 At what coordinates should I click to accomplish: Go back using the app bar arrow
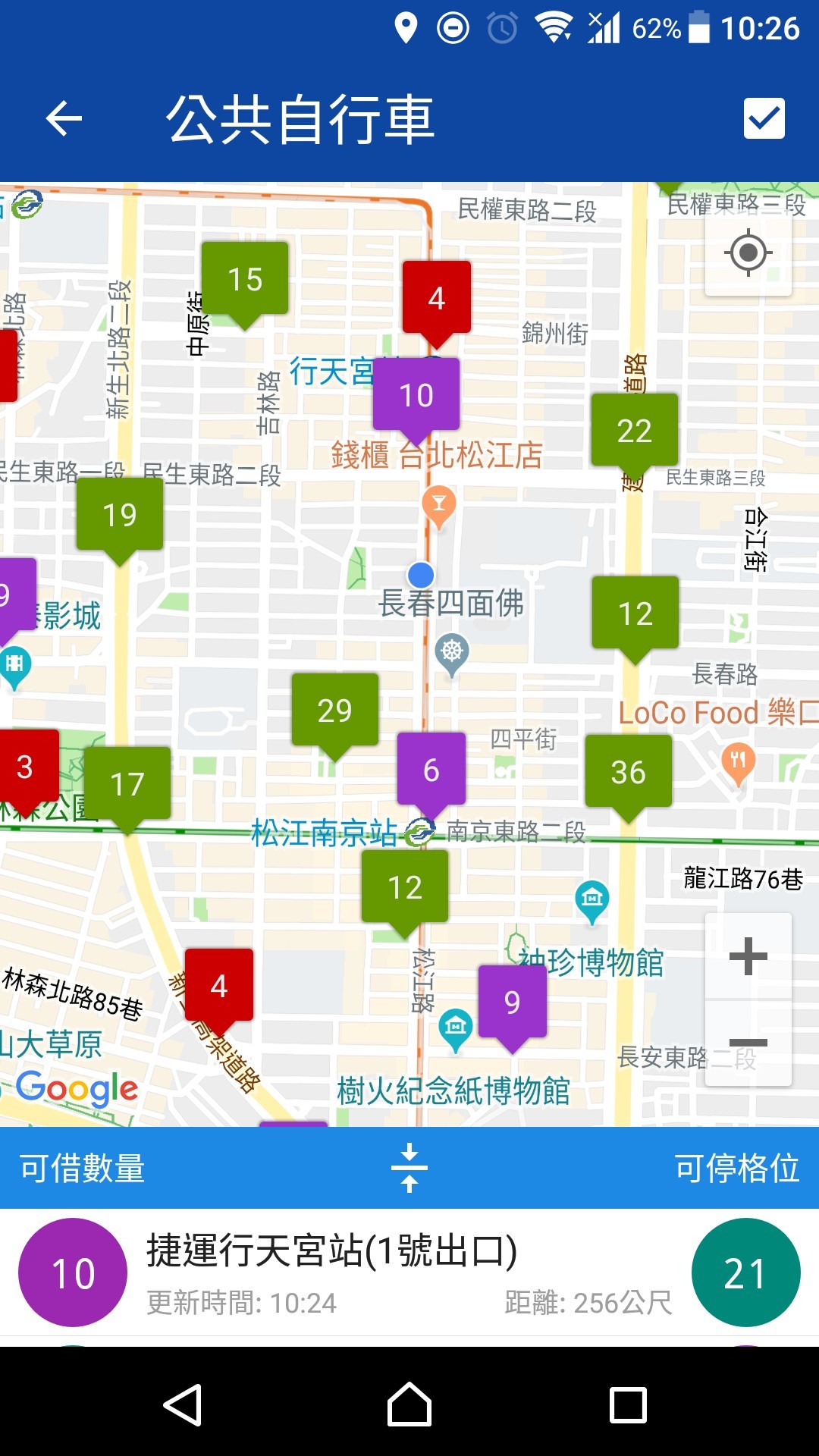pyautogui.click(x=64, y=119)
